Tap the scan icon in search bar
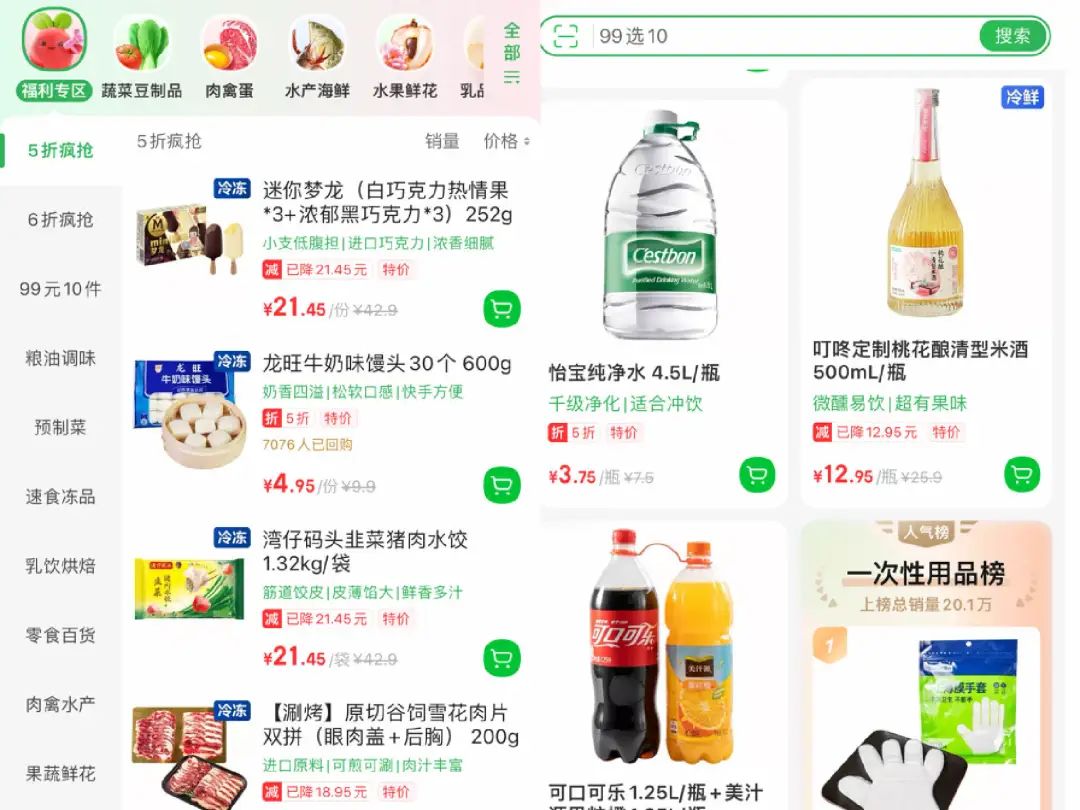Image resolution: width=1080 pixels, height=810 pixels. click(x=566, y=36)
